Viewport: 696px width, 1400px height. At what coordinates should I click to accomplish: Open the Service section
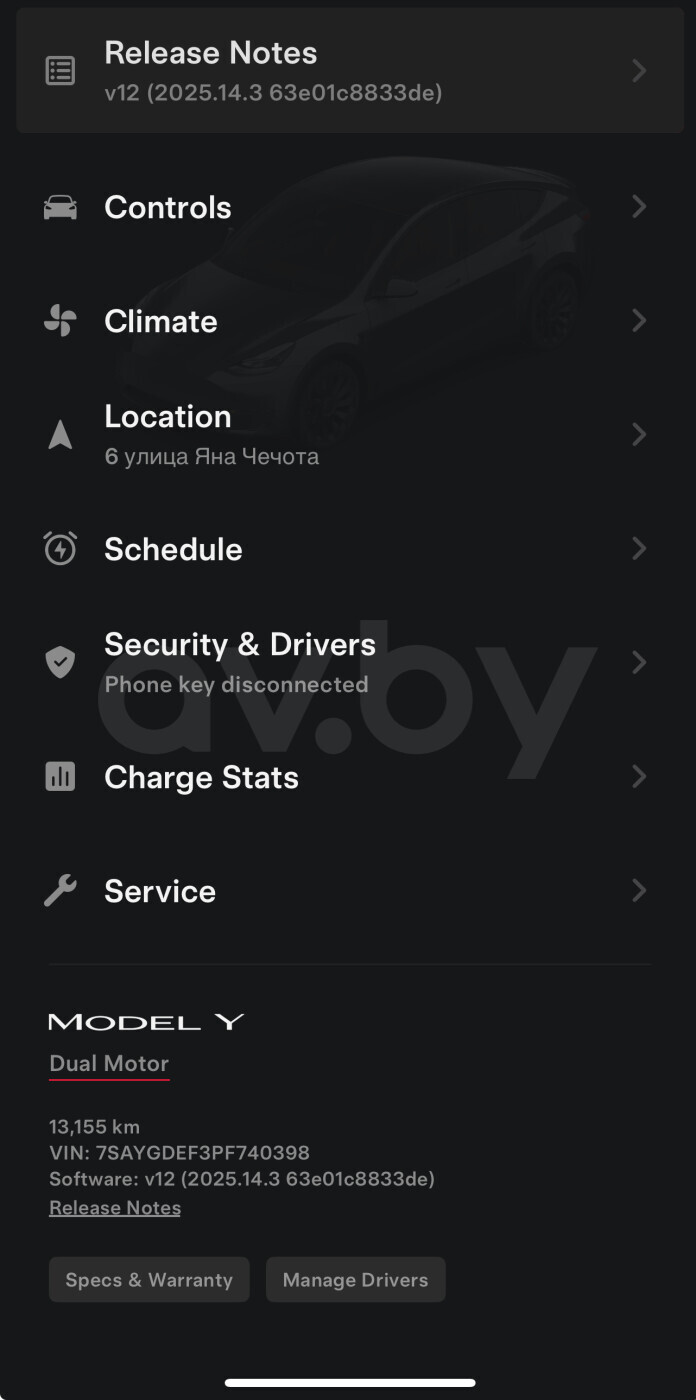[x=348, y=891]
